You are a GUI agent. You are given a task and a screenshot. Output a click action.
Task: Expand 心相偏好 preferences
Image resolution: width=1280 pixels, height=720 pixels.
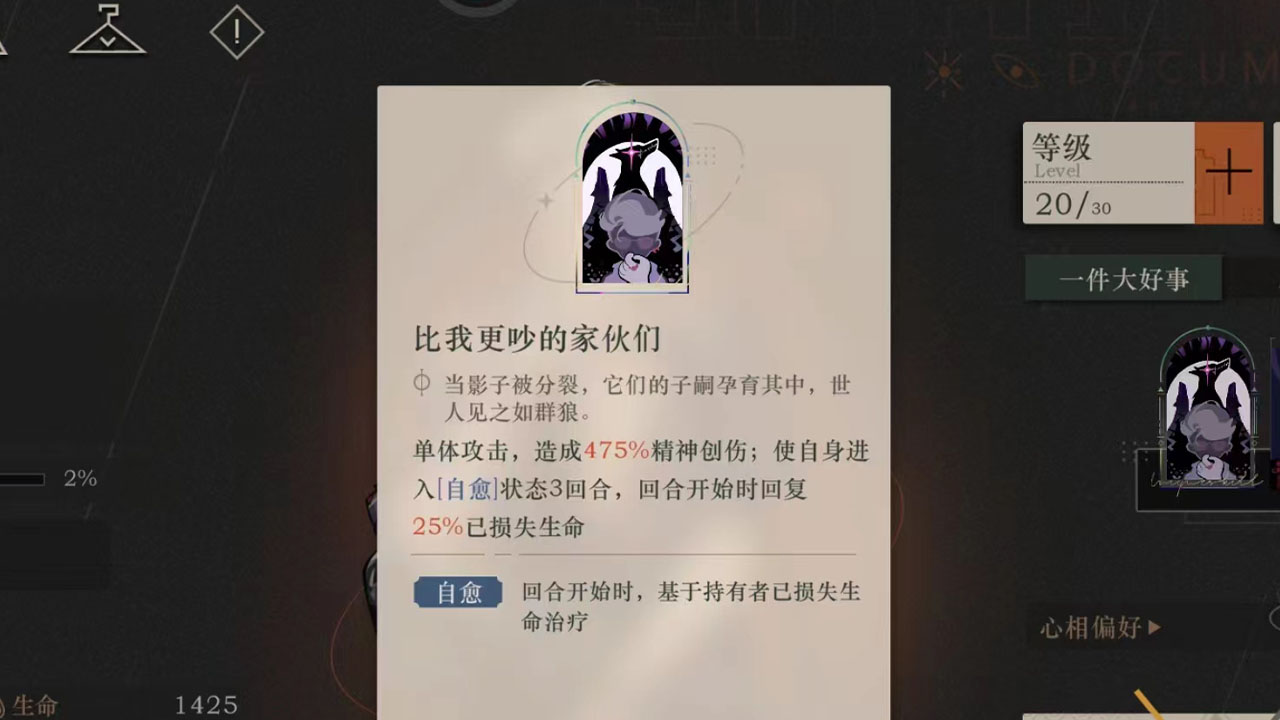(x=1100, y=628)
